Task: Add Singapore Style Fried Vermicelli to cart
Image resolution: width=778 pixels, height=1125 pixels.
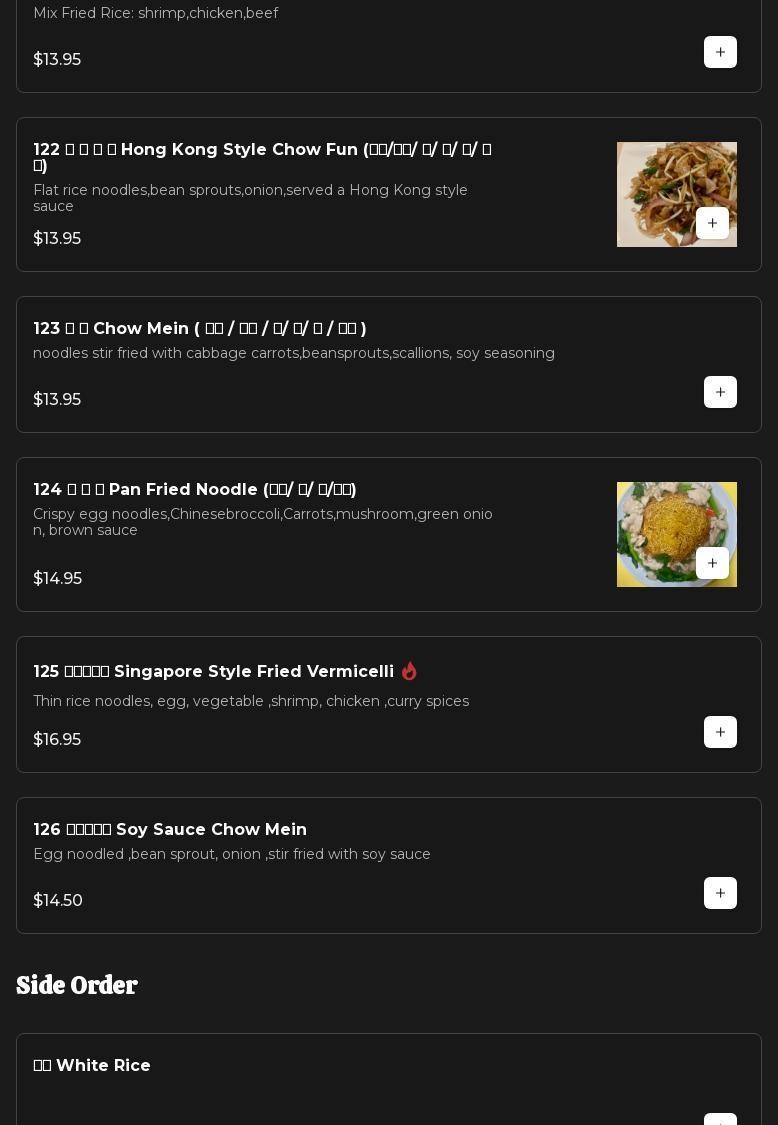Action: click(x=720, y=732)
